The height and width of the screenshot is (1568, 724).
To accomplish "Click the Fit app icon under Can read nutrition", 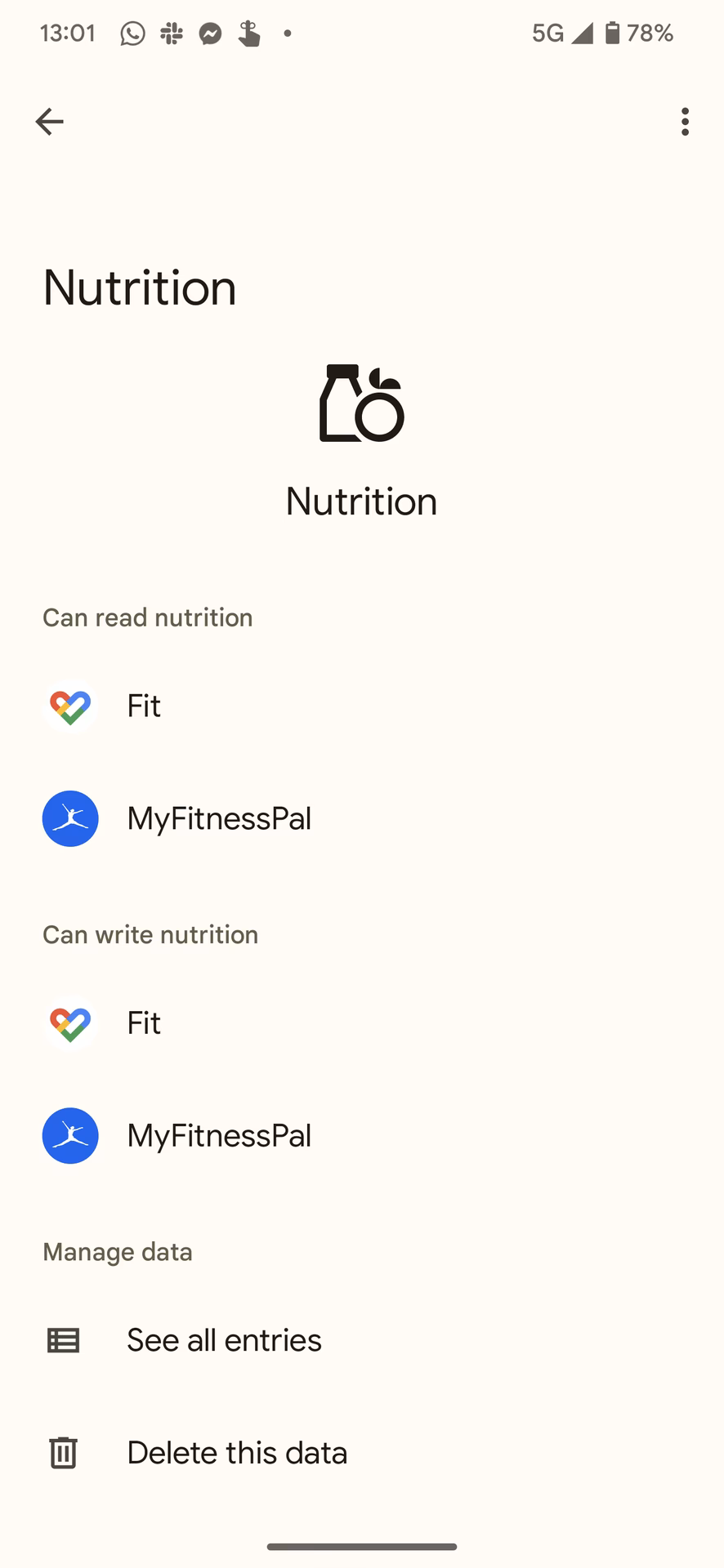I will pos(70,706).
